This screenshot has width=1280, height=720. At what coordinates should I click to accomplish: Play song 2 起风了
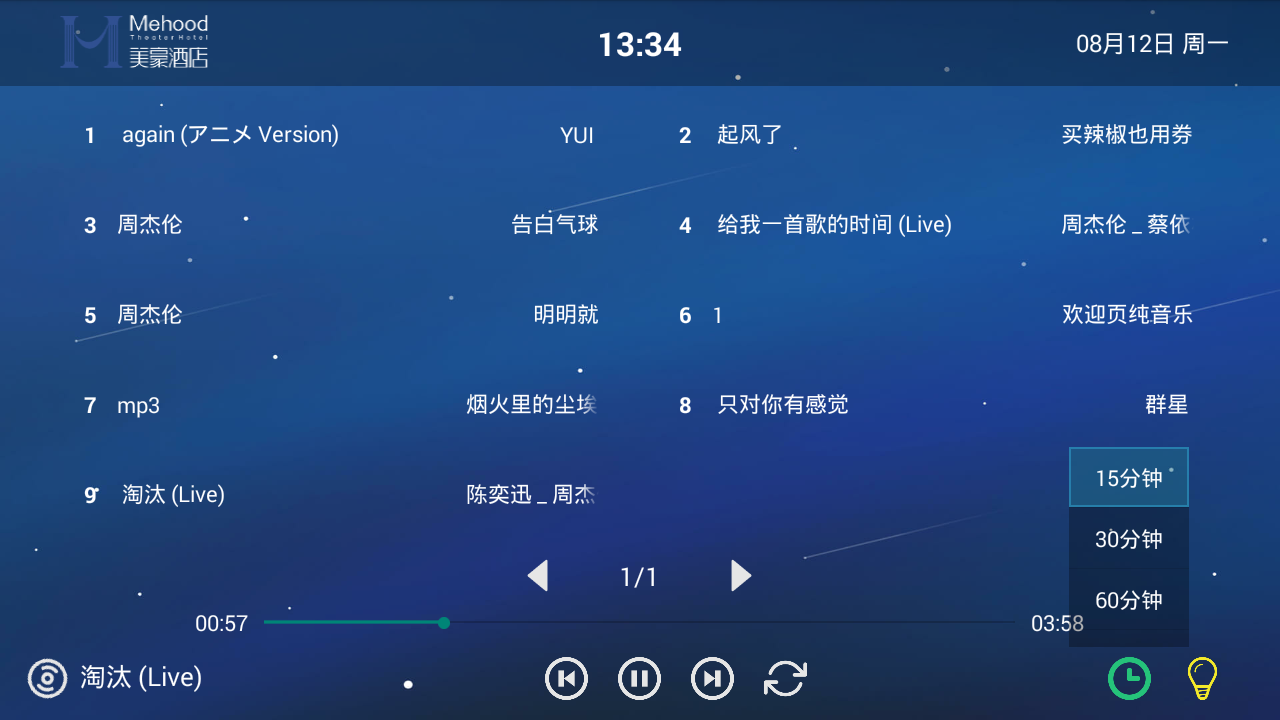[934, 135]
